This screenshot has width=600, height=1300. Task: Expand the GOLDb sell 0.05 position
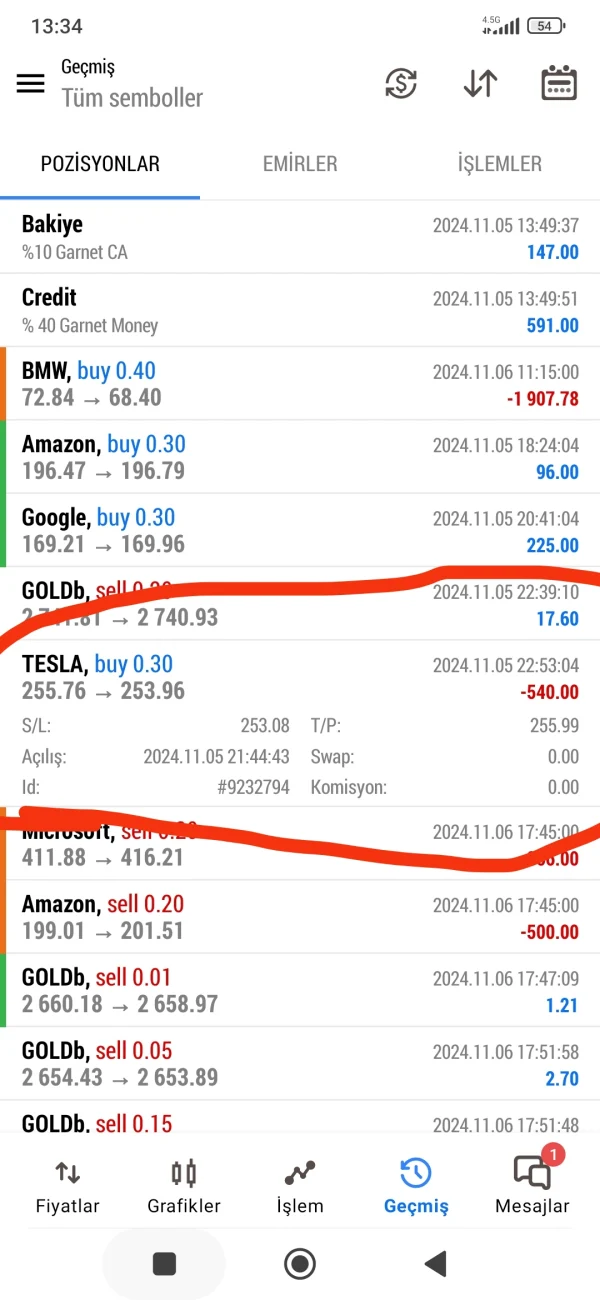point(300,1064)
